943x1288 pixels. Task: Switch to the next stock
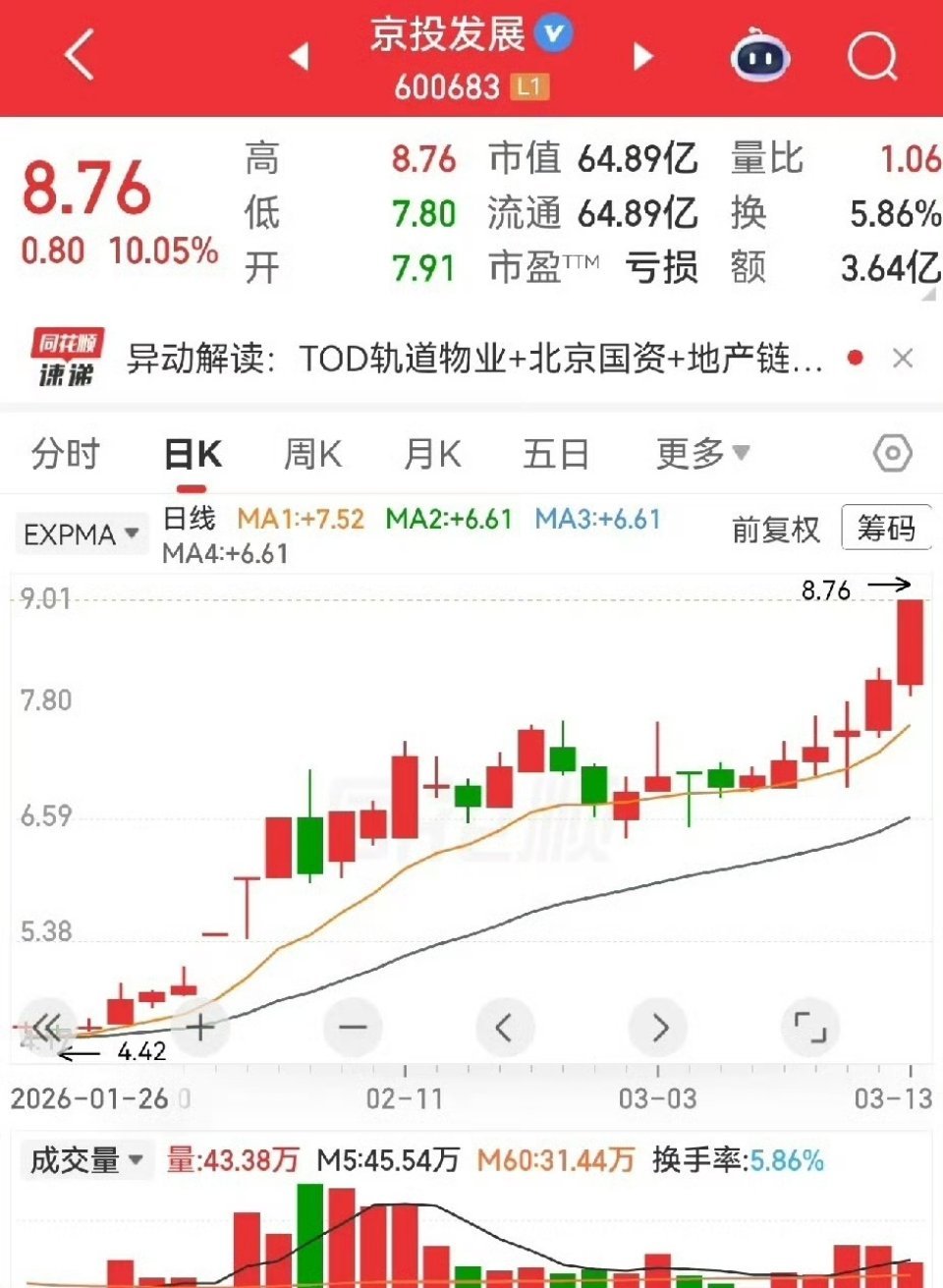[643, 56]
